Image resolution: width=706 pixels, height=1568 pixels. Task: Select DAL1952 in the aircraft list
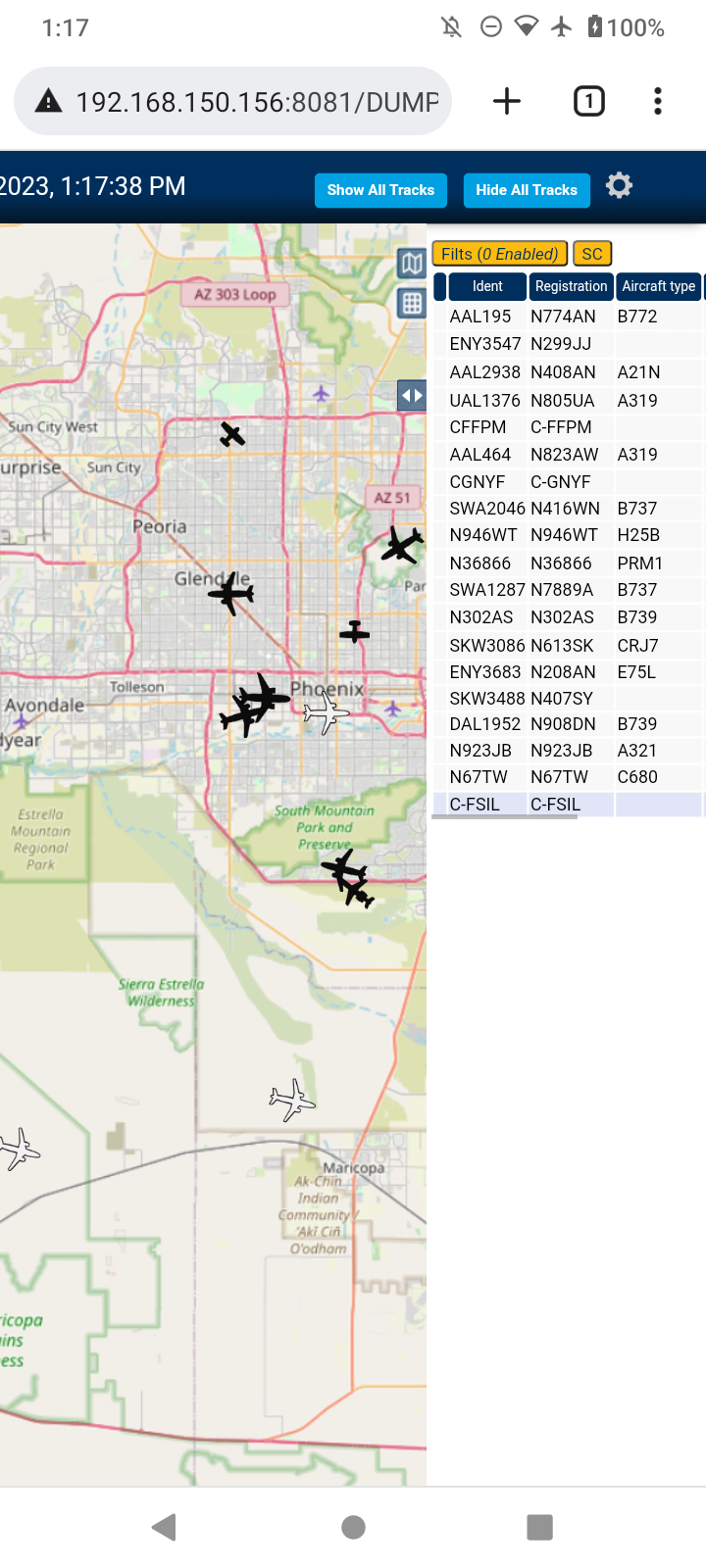[x=568, y=724]
